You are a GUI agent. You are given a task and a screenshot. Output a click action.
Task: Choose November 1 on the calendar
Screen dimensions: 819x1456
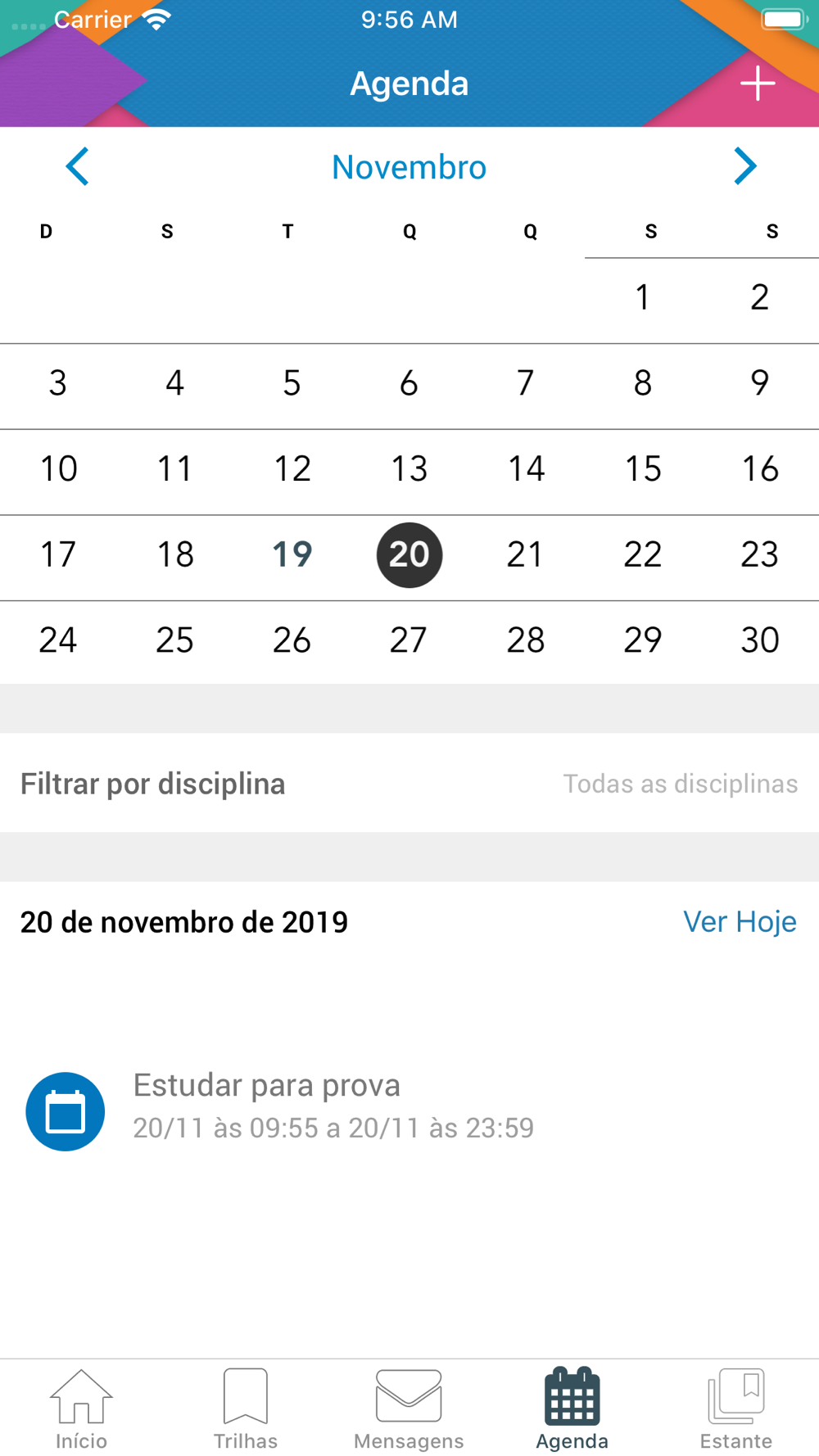(x=643, y=297)
